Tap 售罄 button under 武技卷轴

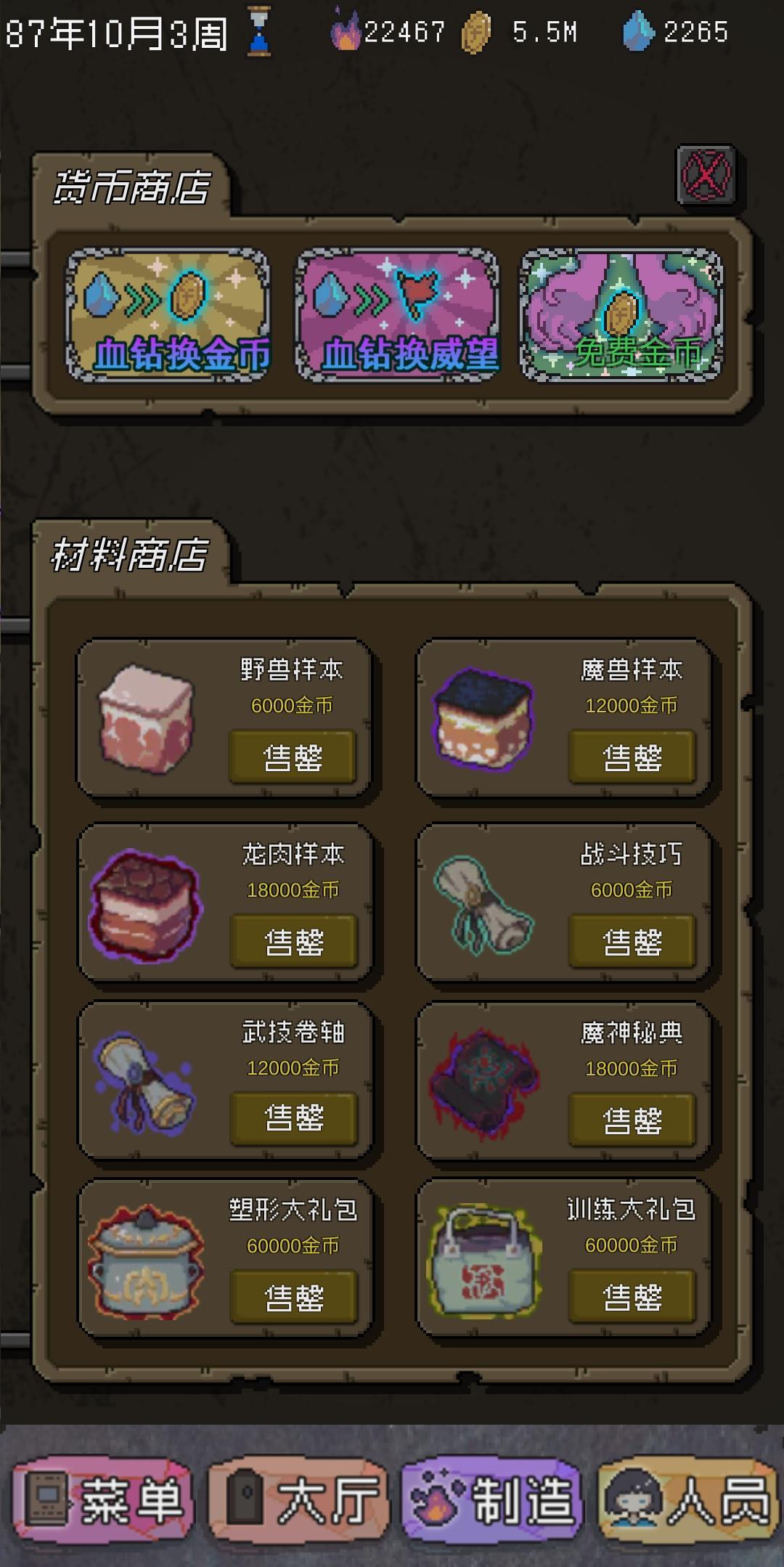tap(293, 1119)
